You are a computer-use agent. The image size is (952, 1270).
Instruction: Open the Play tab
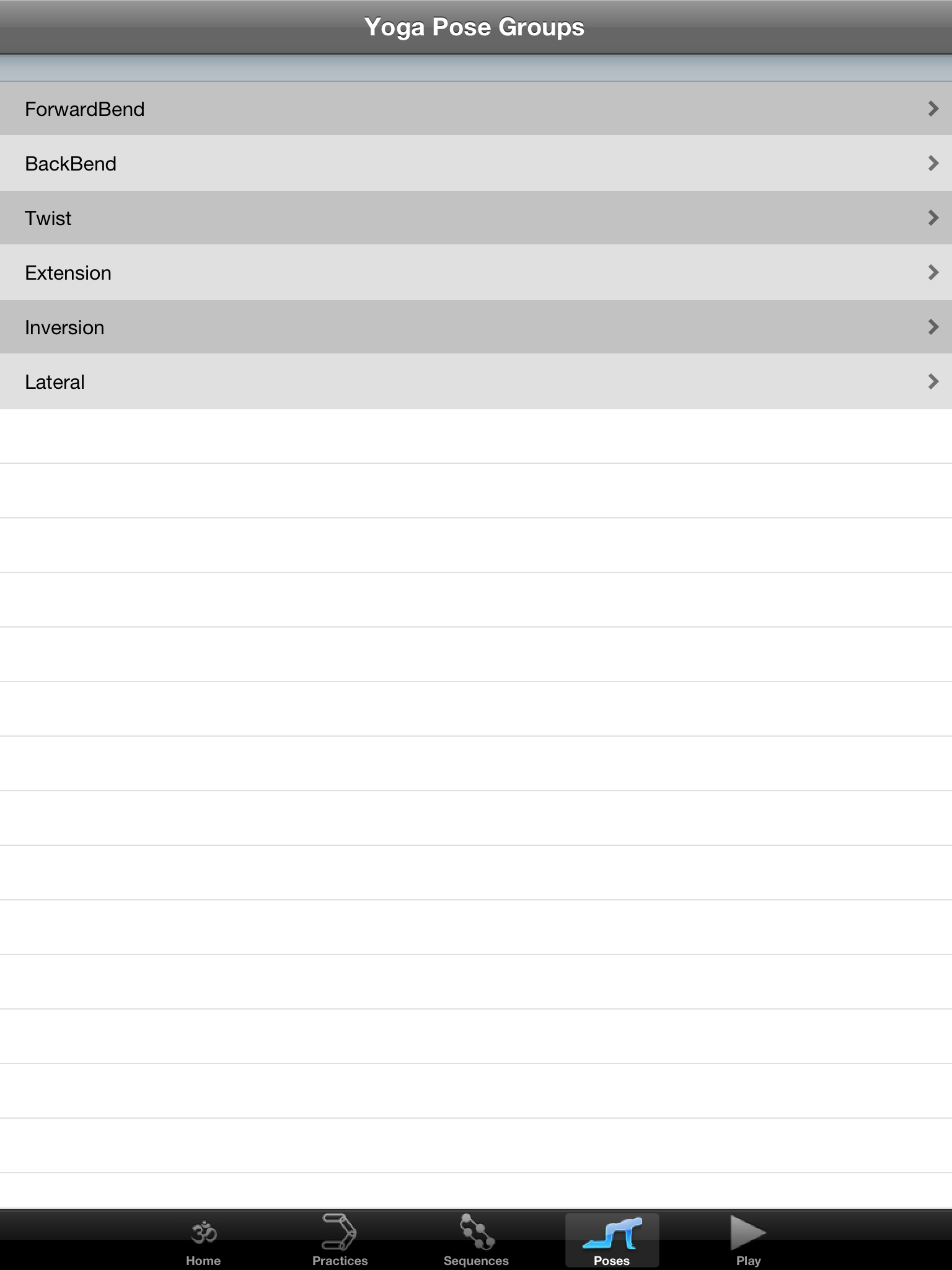coord(748,1240)
